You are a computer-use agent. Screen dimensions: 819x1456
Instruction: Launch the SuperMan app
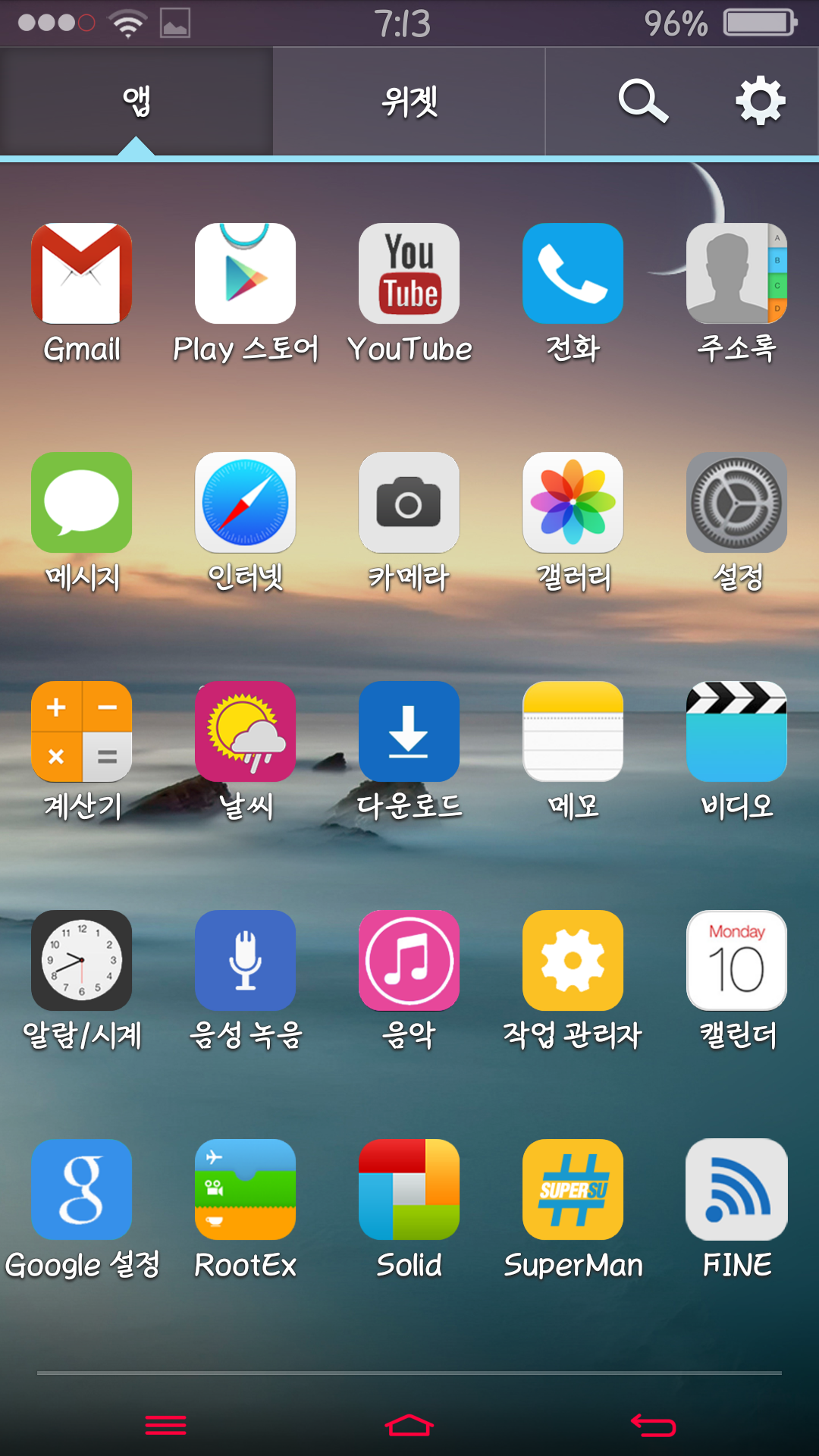pos(573,1190)
